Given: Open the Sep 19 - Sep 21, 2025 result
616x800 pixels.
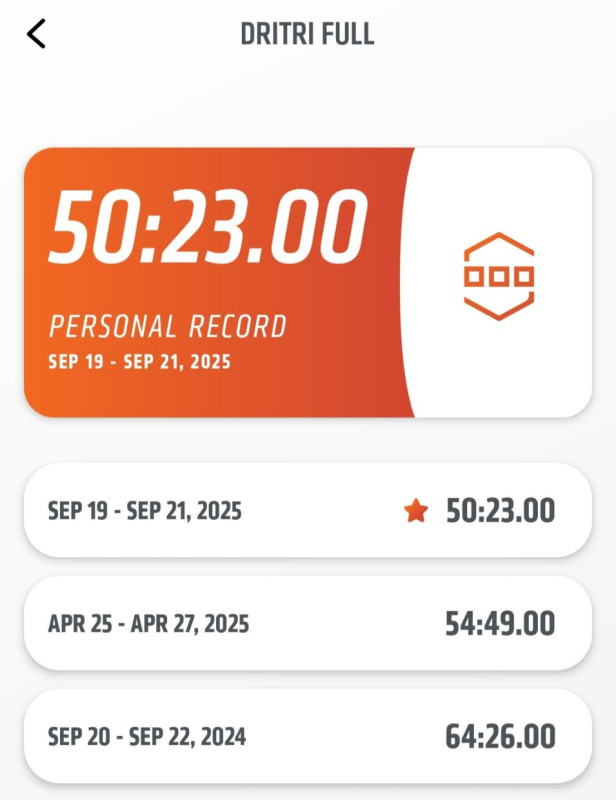Looking at the screenshot, I should coord(307,511).
